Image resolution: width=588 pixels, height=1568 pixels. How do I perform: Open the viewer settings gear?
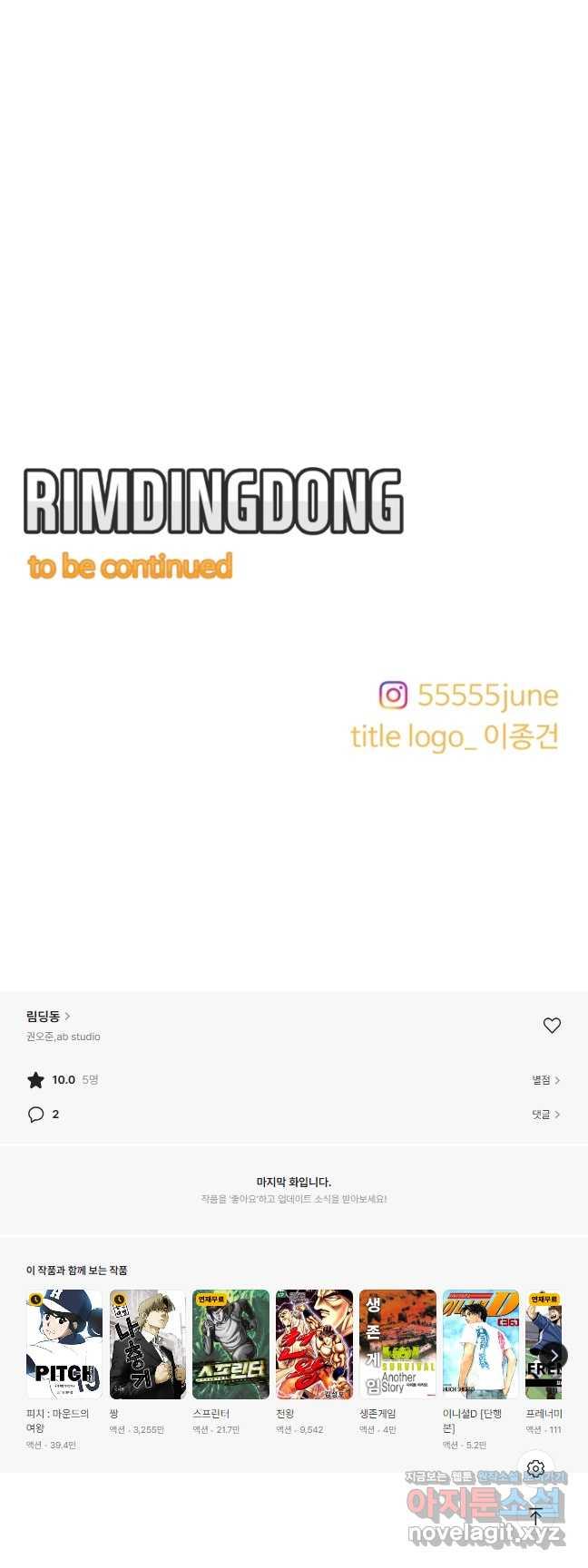click(x=535, y=1468)
